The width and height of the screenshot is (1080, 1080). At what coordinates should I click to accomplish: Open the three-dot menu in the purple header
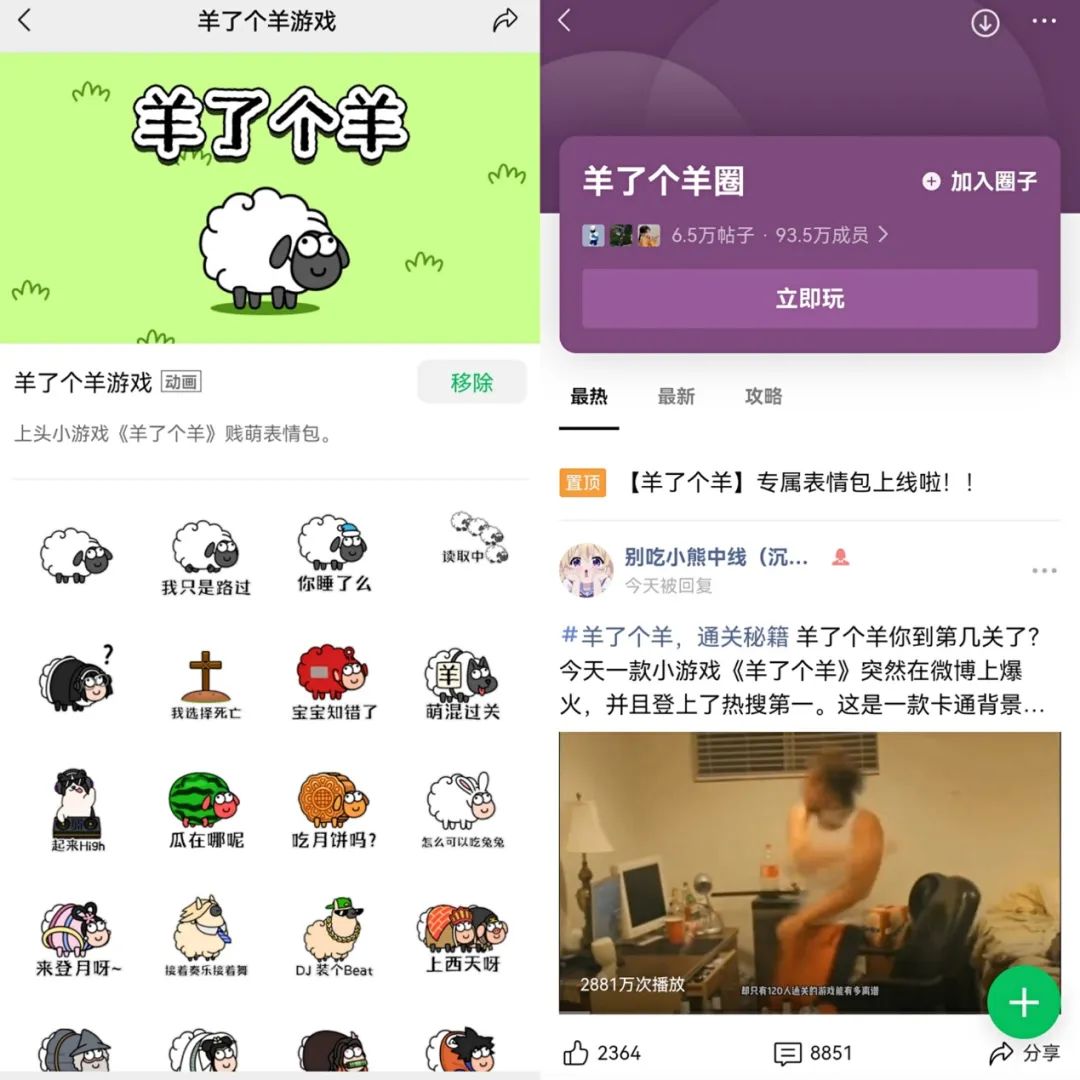click(x=1043, y=22)
